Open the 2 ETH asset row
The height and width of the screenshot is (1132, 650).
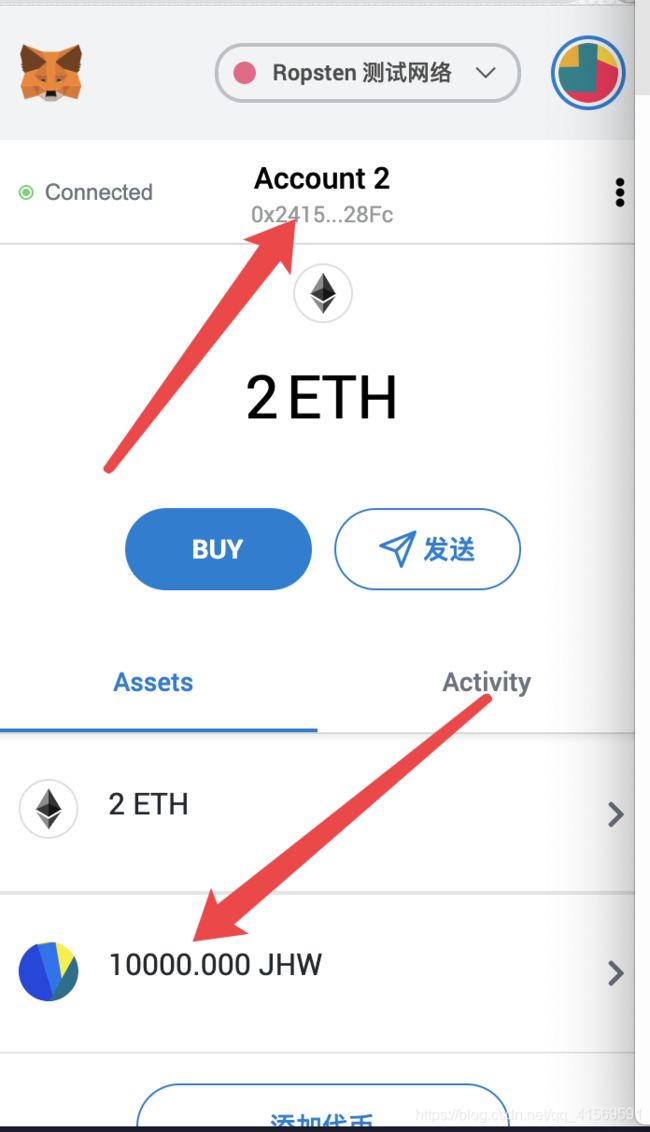(x=317, y=813)
